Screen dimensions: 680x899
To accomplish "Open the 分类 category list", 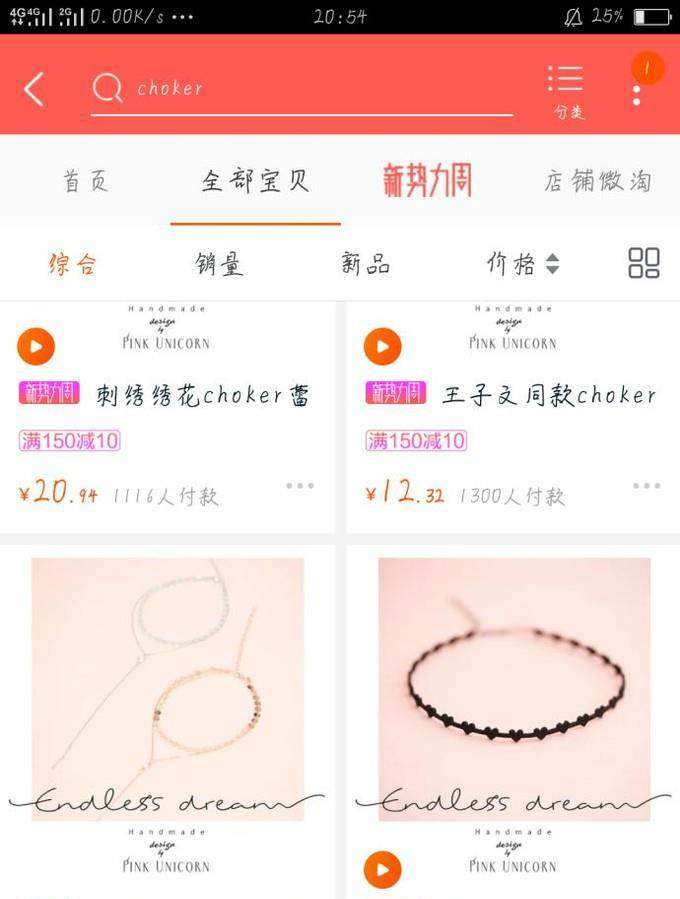I will 566,90.
